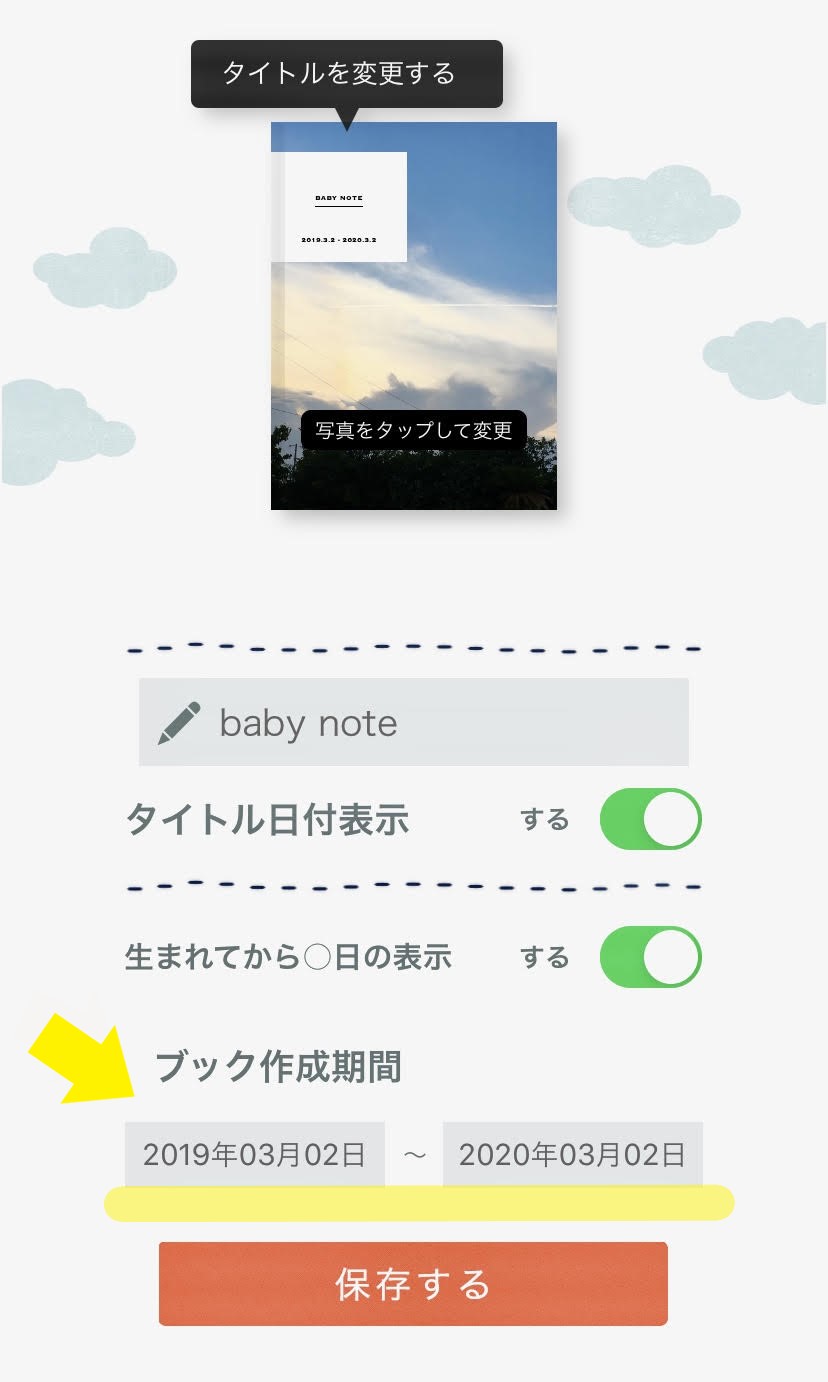Edit the baby note title field

(x=413, y=723)
